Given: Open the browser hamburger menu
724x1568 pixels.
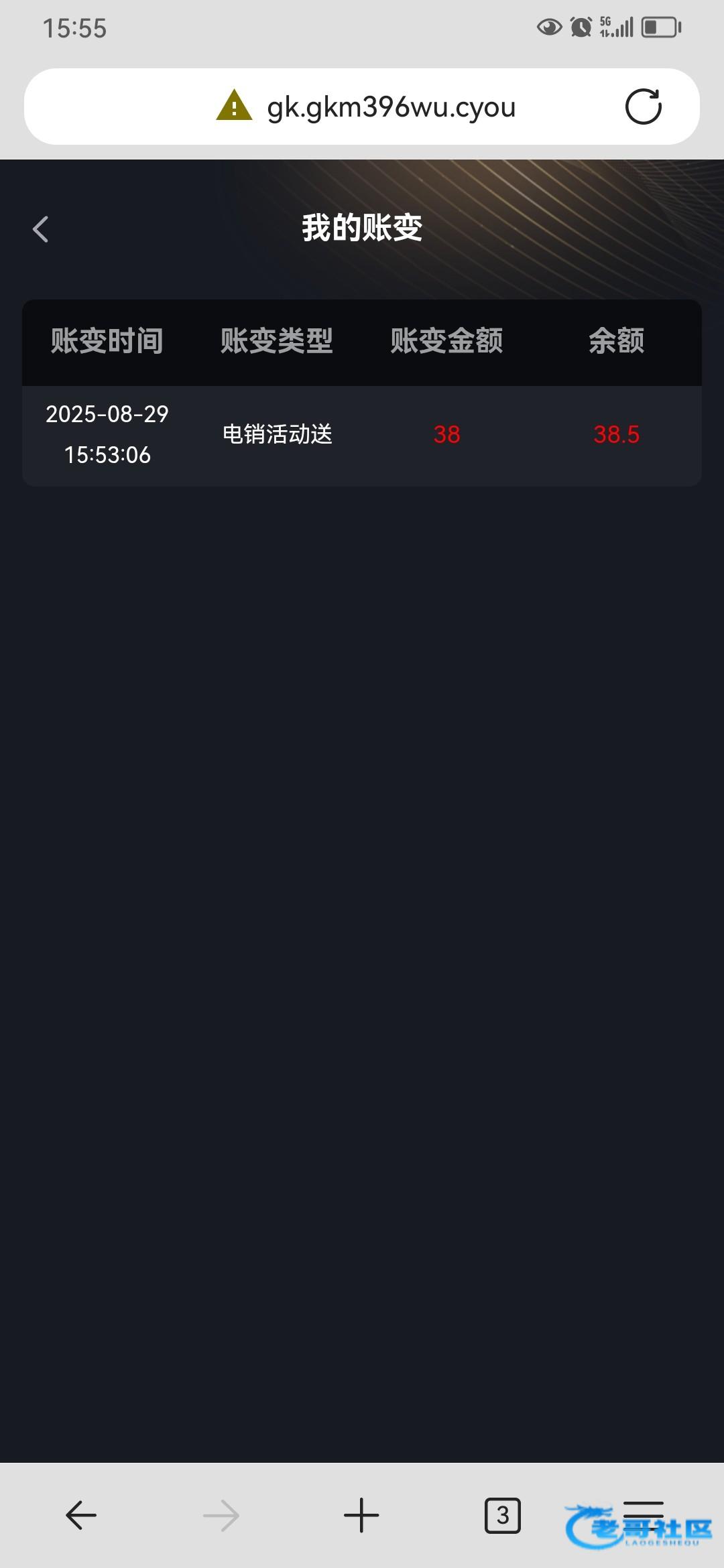Looking at the screenshot, I should point(643,1511).
